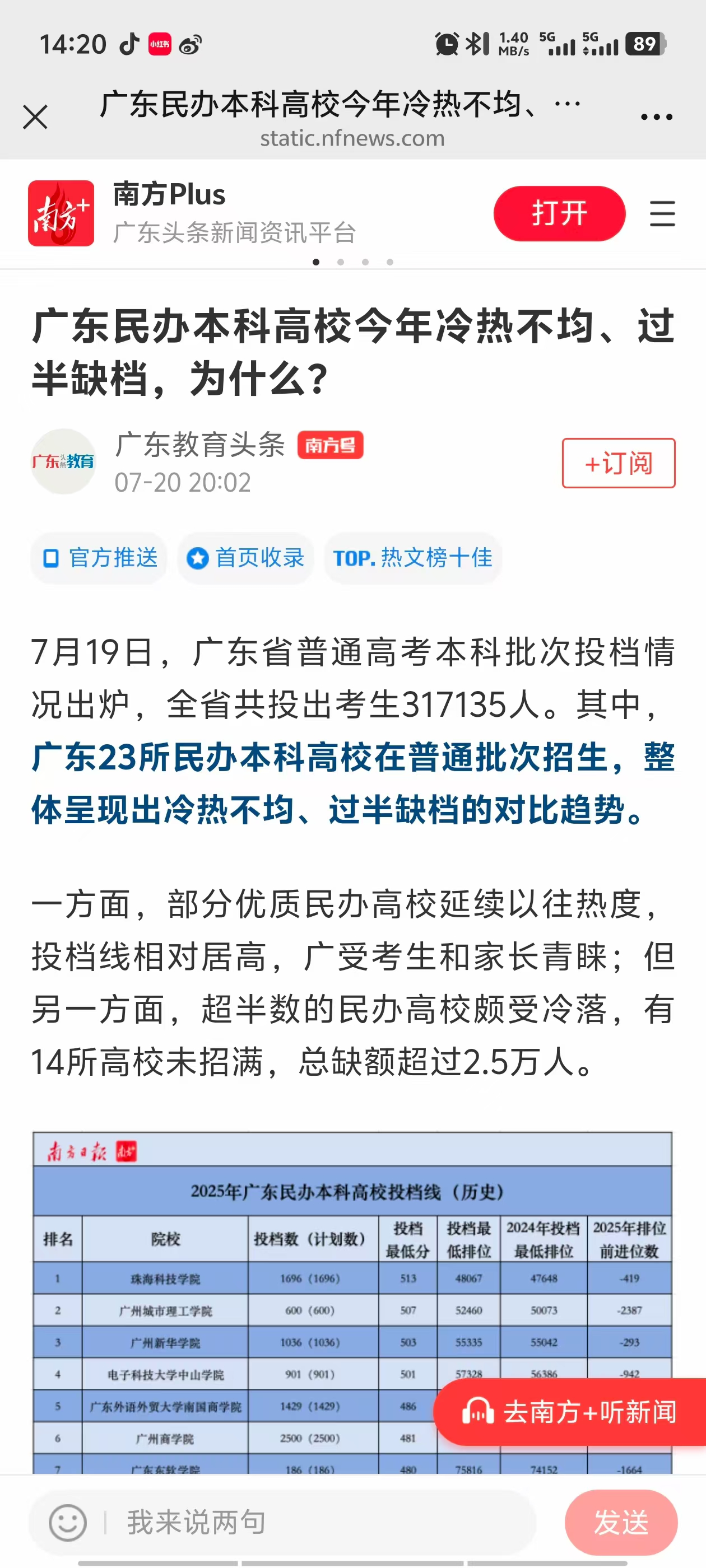
Task: Tap the red 打开 button
Action: pos(559,214)
